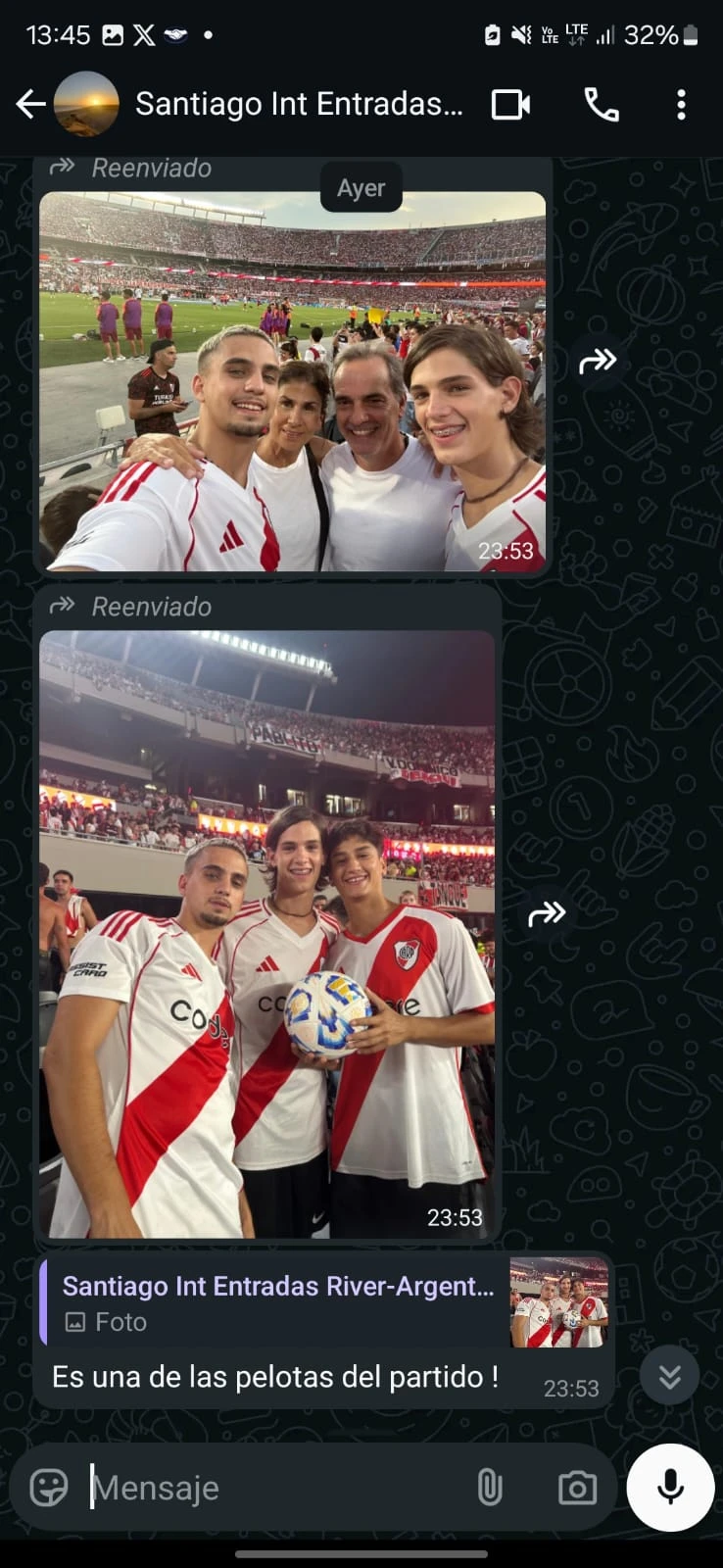The image size is (723, 1568).
Task: Jump to the latest messages
Action: click(669, 1376)
